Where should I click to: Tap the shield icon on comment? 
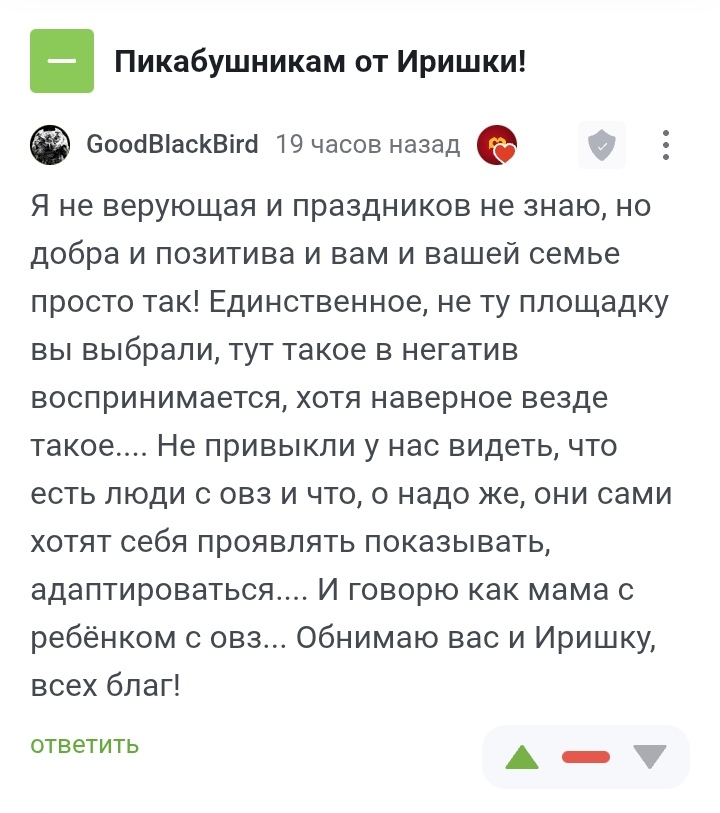[602, 146]
